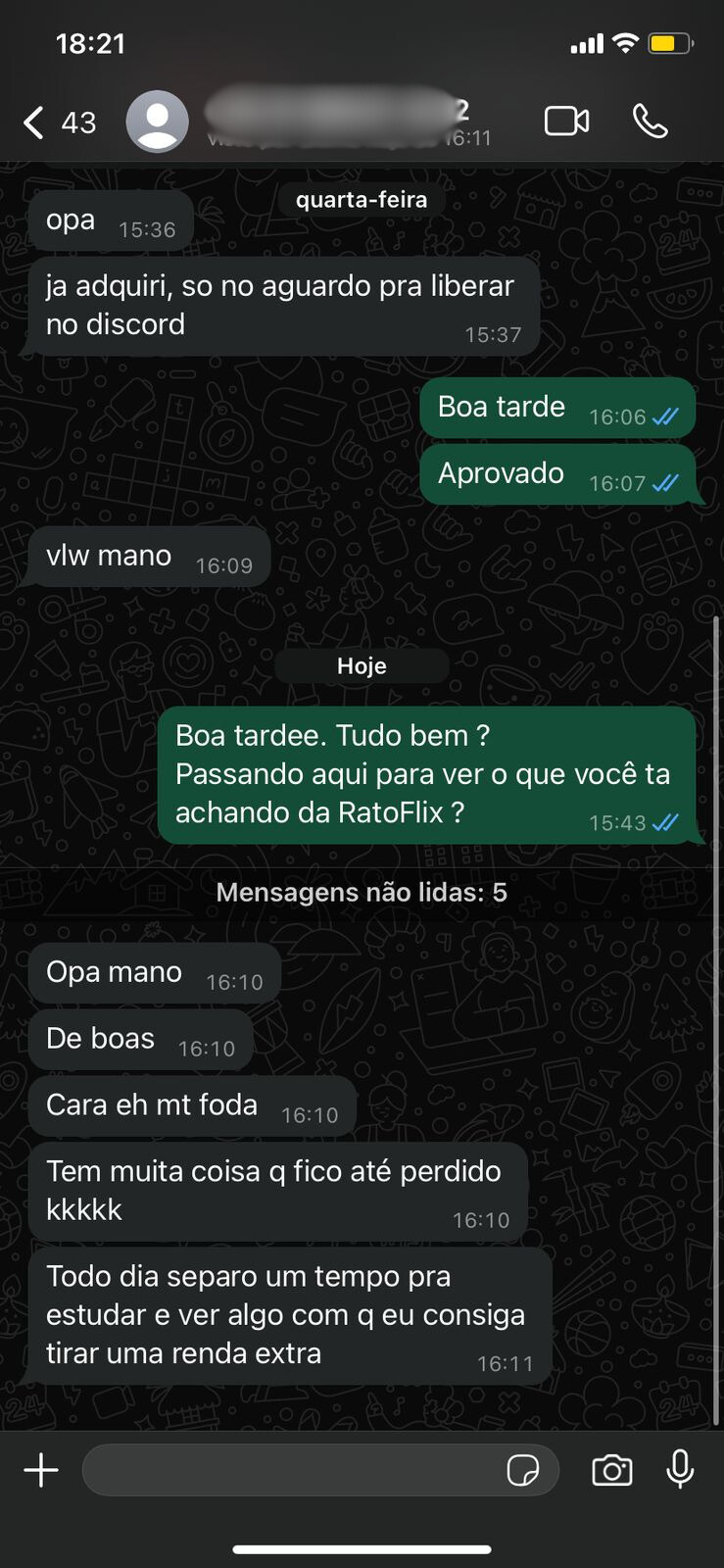Screen dimensions: 724x1568
Task: Open the camera to send a photo
Action: (x=612, y=1470)
